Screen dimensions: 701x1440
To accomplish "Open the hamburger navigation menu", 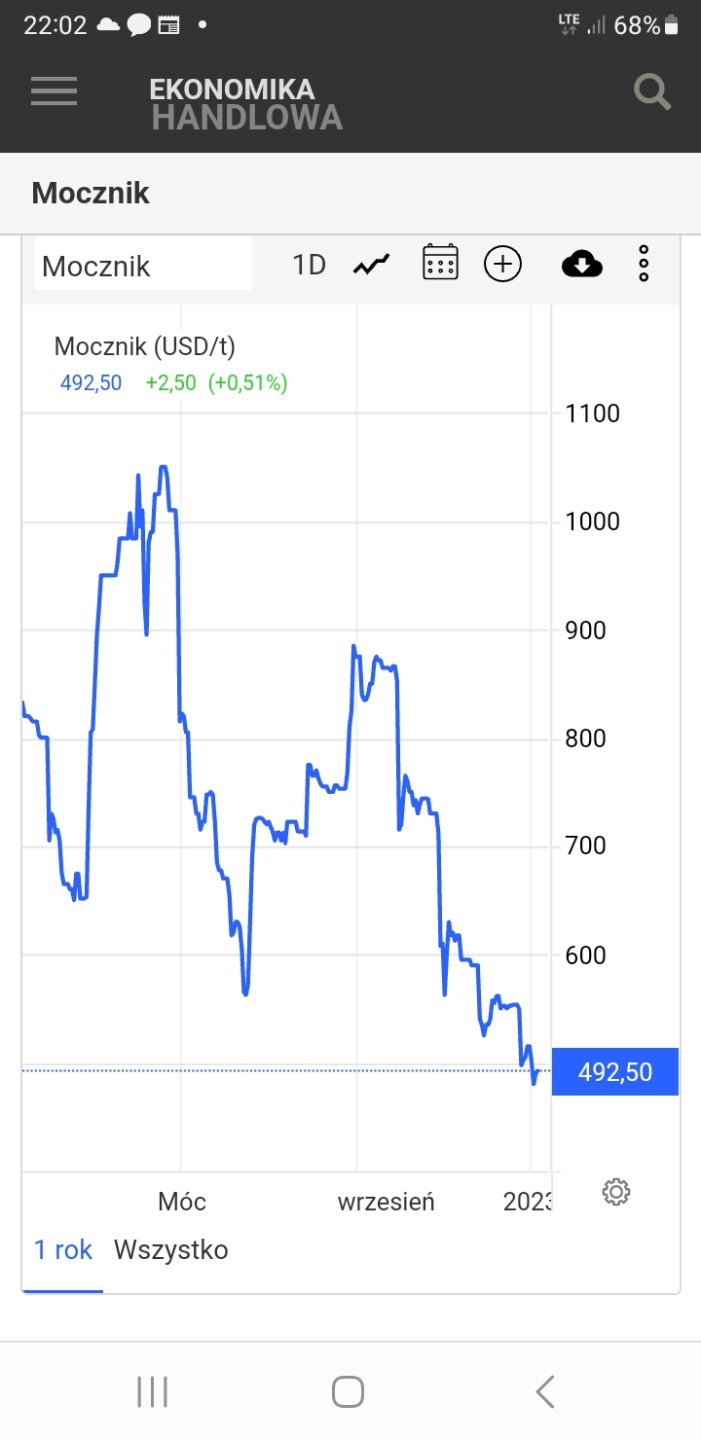I will [54, 91].
